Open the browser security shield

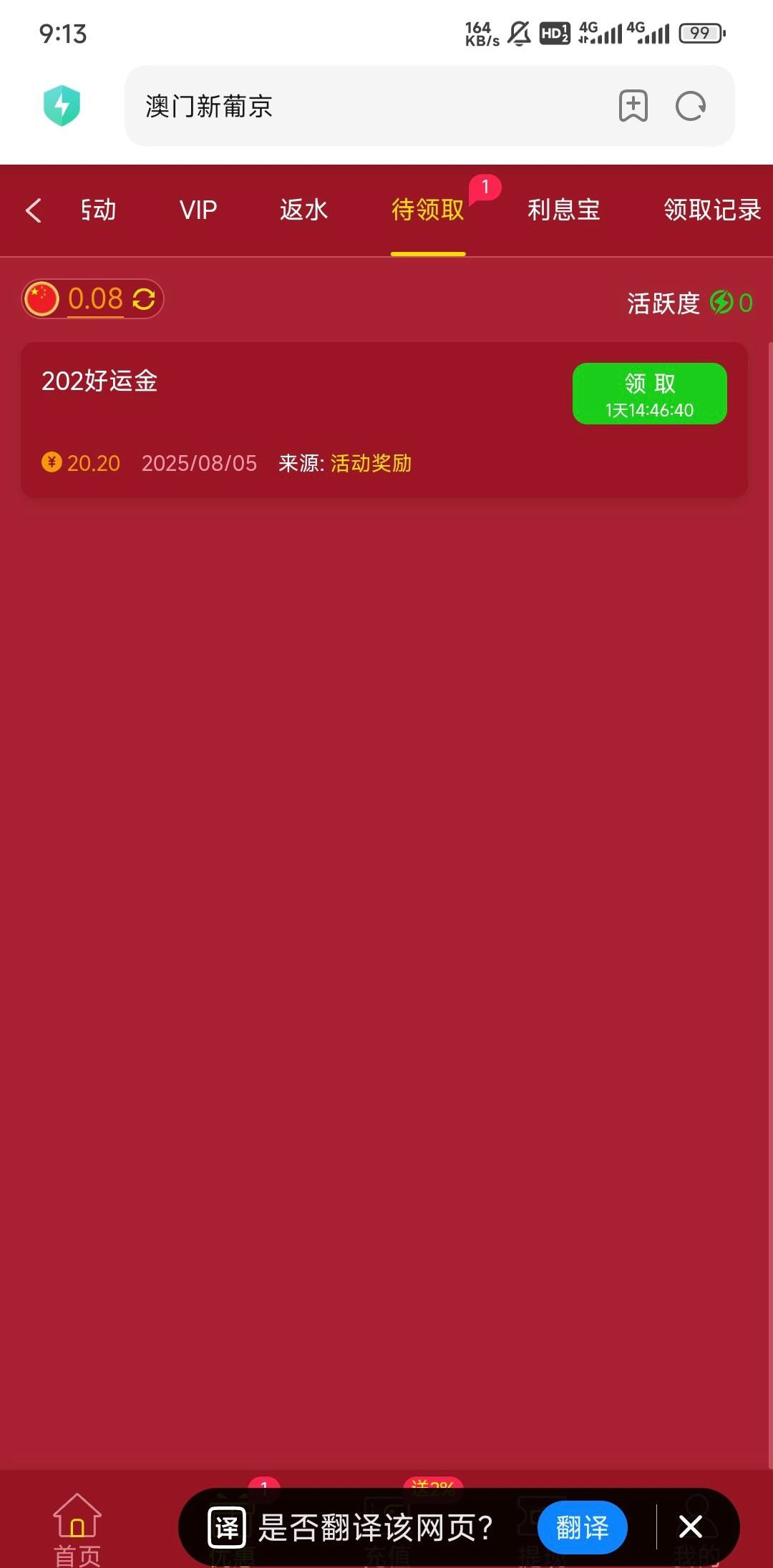62,106
